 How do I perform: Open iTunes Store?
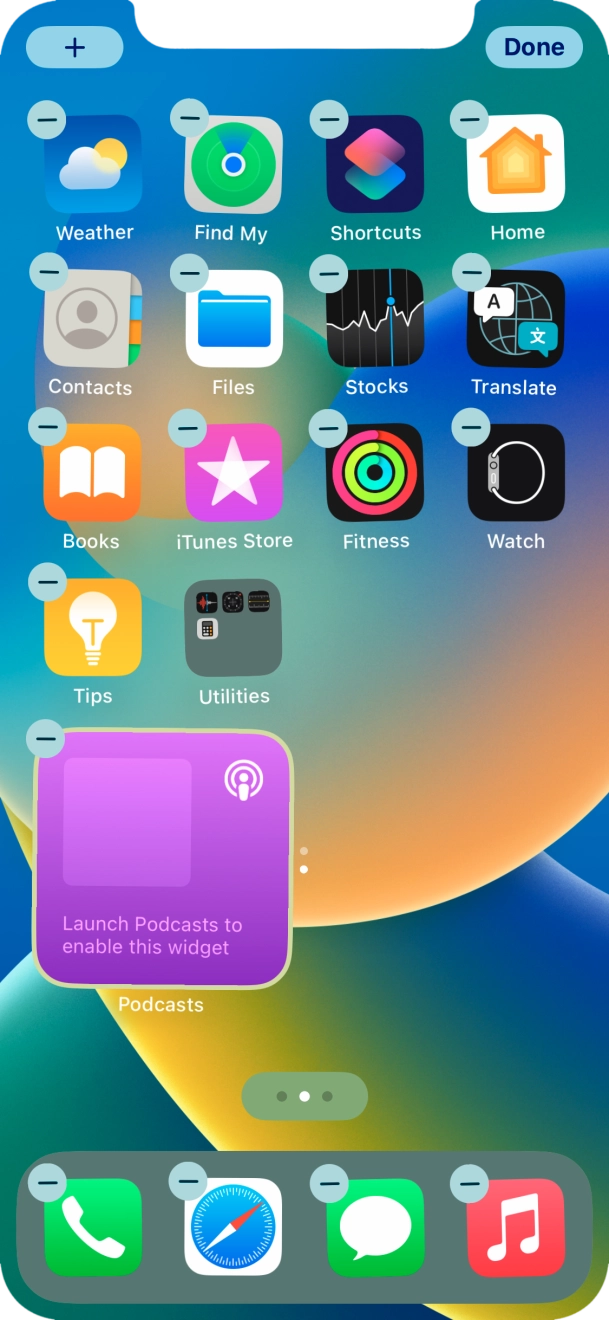[x=233, y=473]
